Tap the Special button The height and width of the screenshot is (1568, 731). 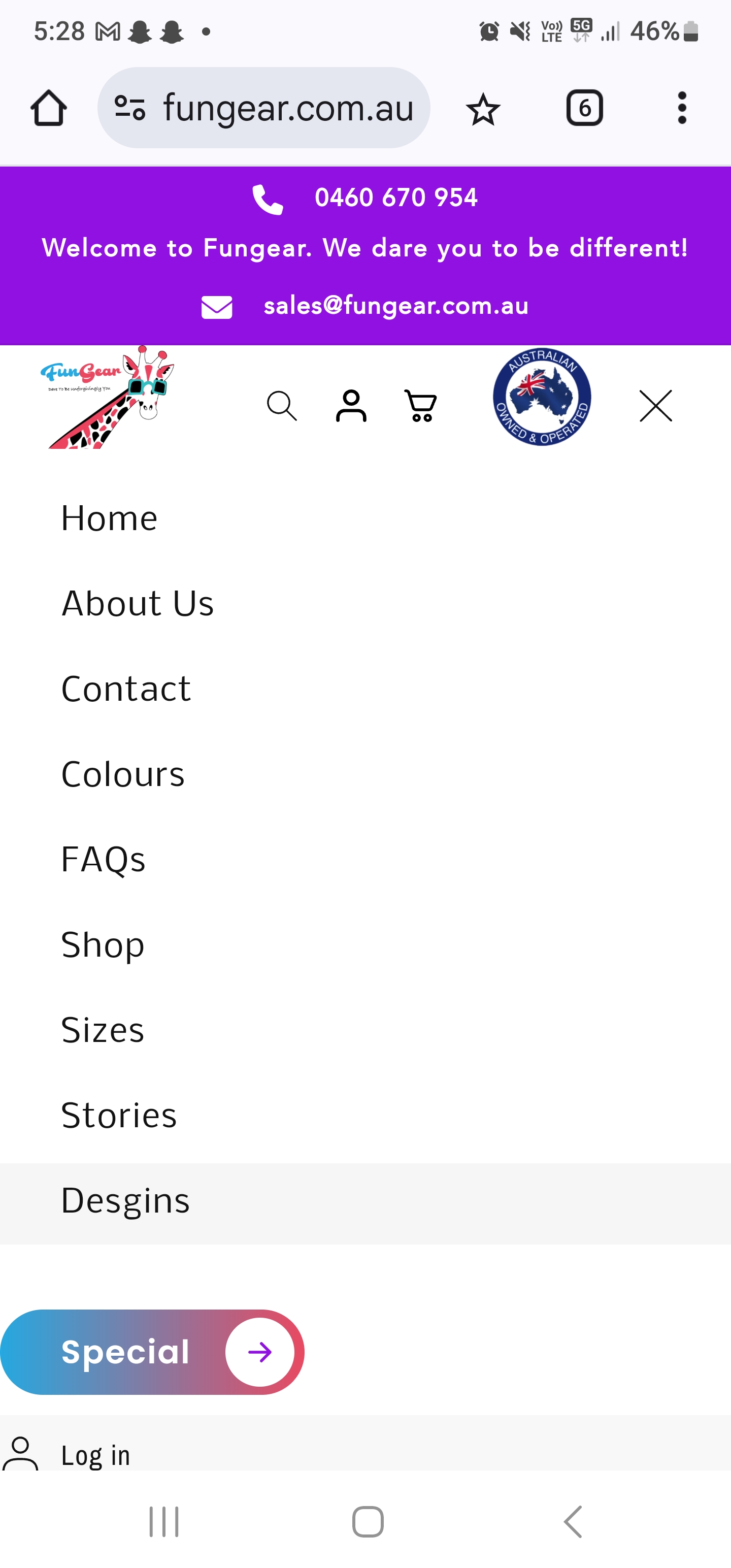click(x=152, y=1352)
